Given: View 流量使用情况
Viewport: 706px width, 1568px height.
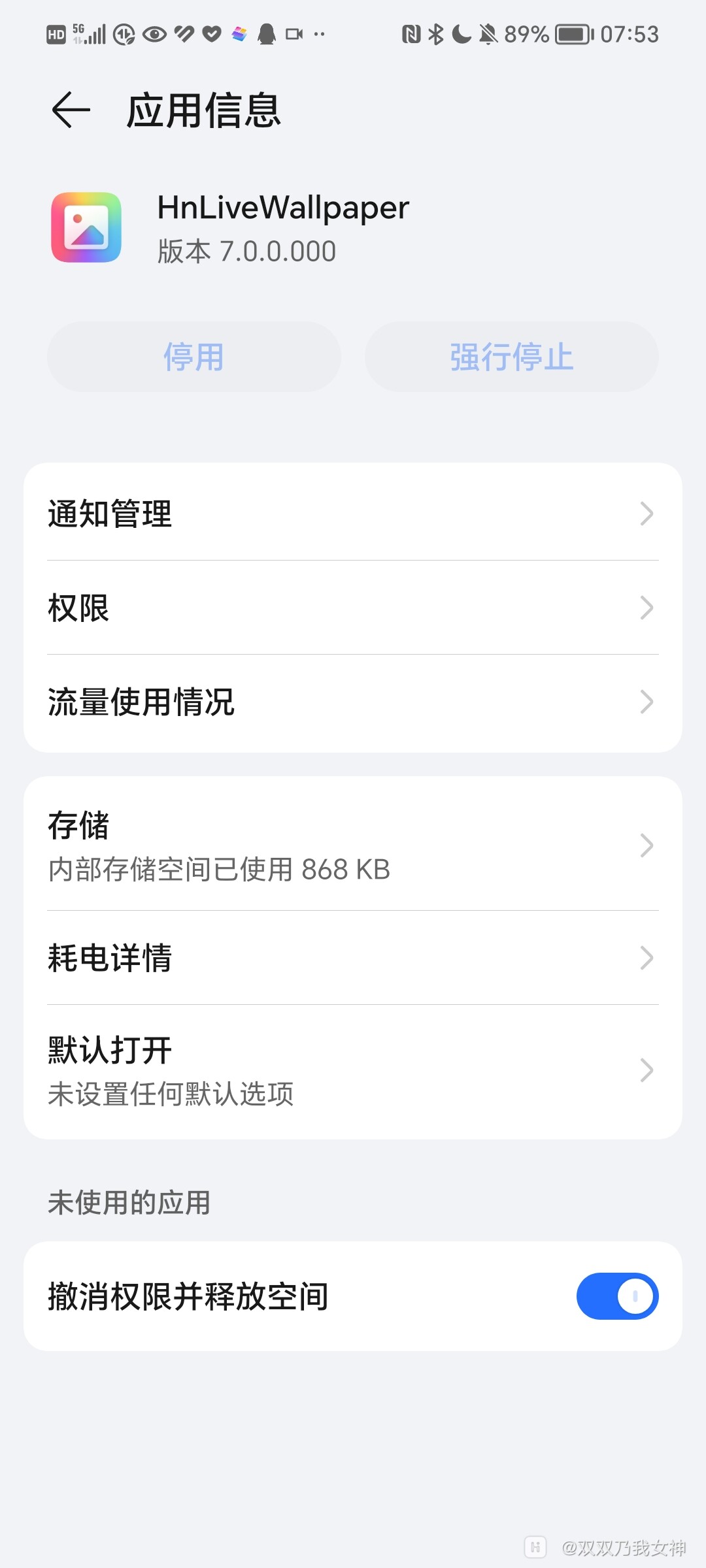Looking at the screenshot, I should click(x=353, y=702).
